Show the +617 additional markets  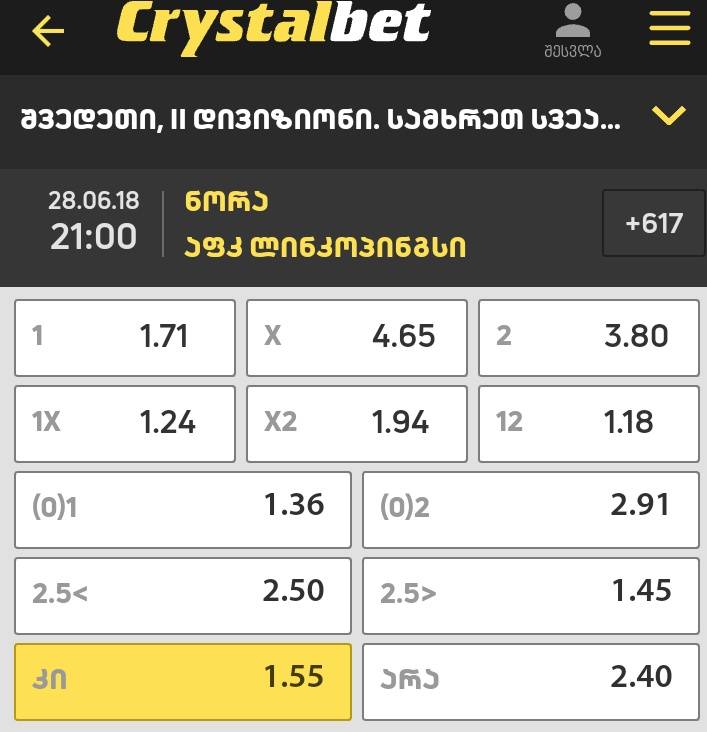pos(653,223)
